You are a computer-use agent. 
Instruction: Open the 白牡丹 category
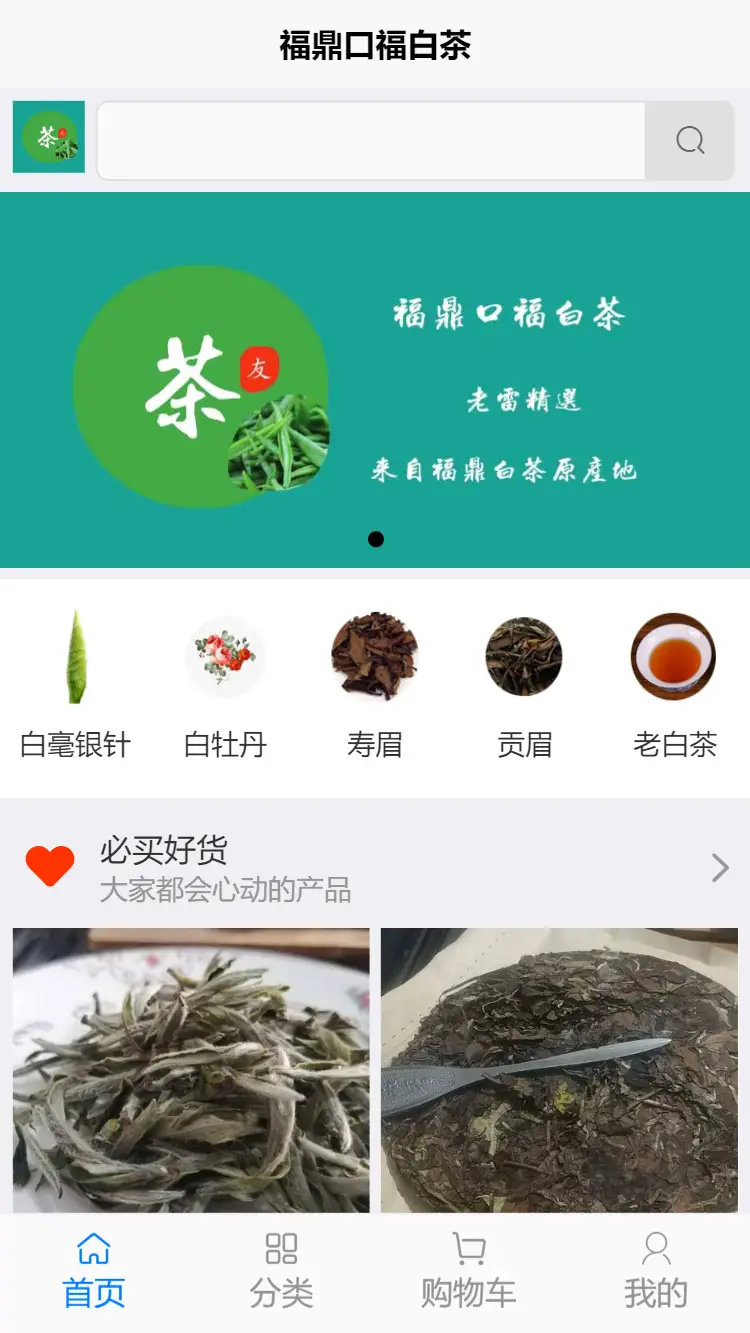click(225, 686)
